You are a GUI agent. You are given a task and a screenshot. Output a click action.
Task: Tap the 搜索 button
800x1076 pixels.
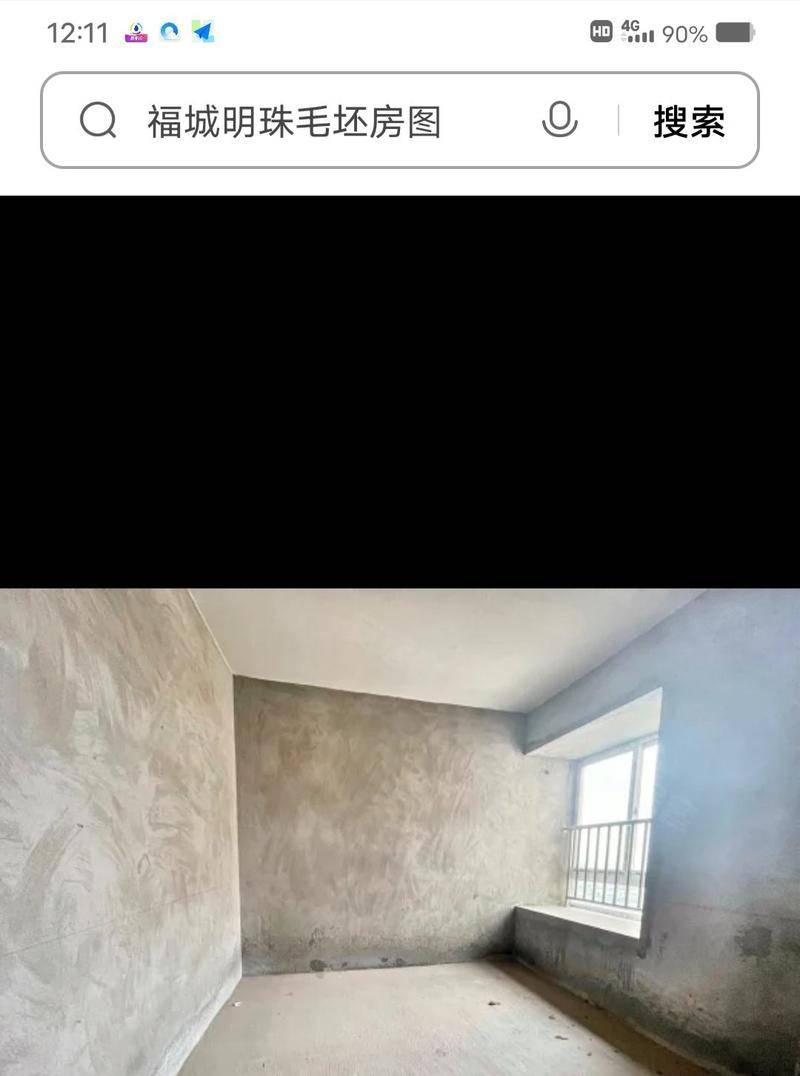689,122
